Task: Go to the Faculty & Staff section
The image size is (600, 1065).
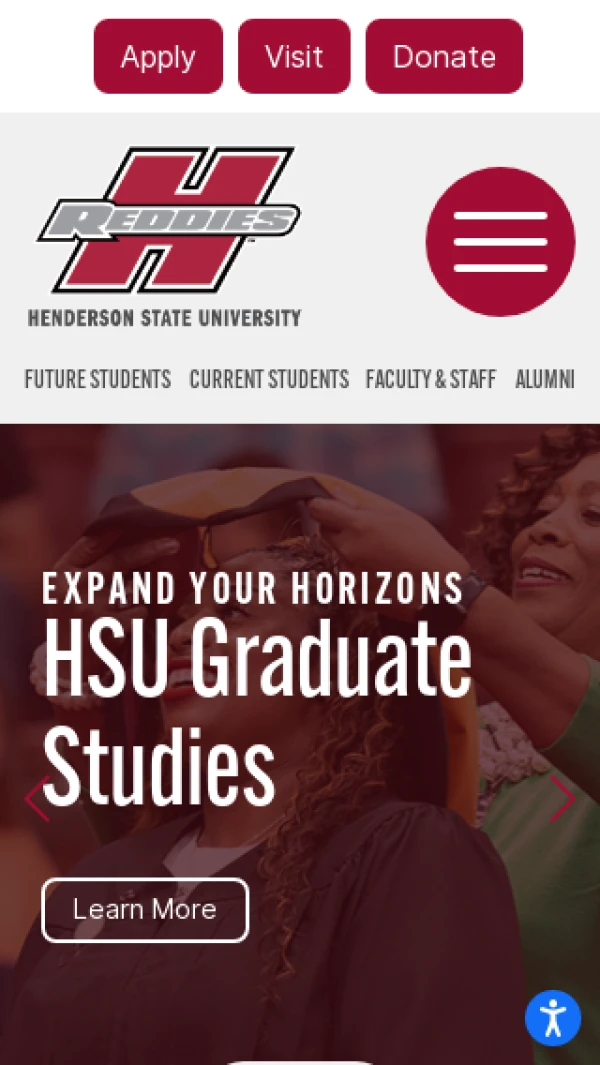Action: pos(431,380)
